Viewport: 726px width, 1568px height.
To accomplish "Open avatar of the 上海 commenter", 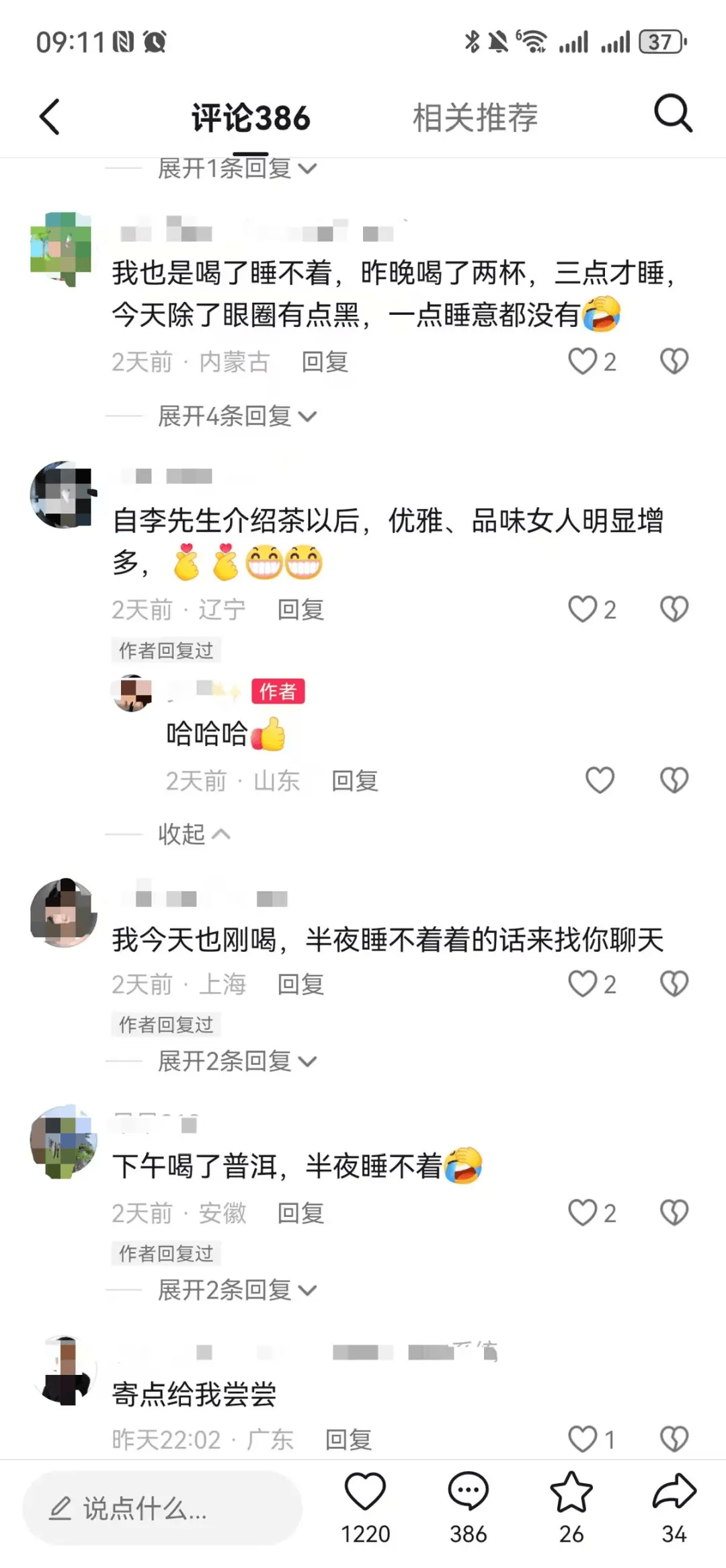I will 64,912.
